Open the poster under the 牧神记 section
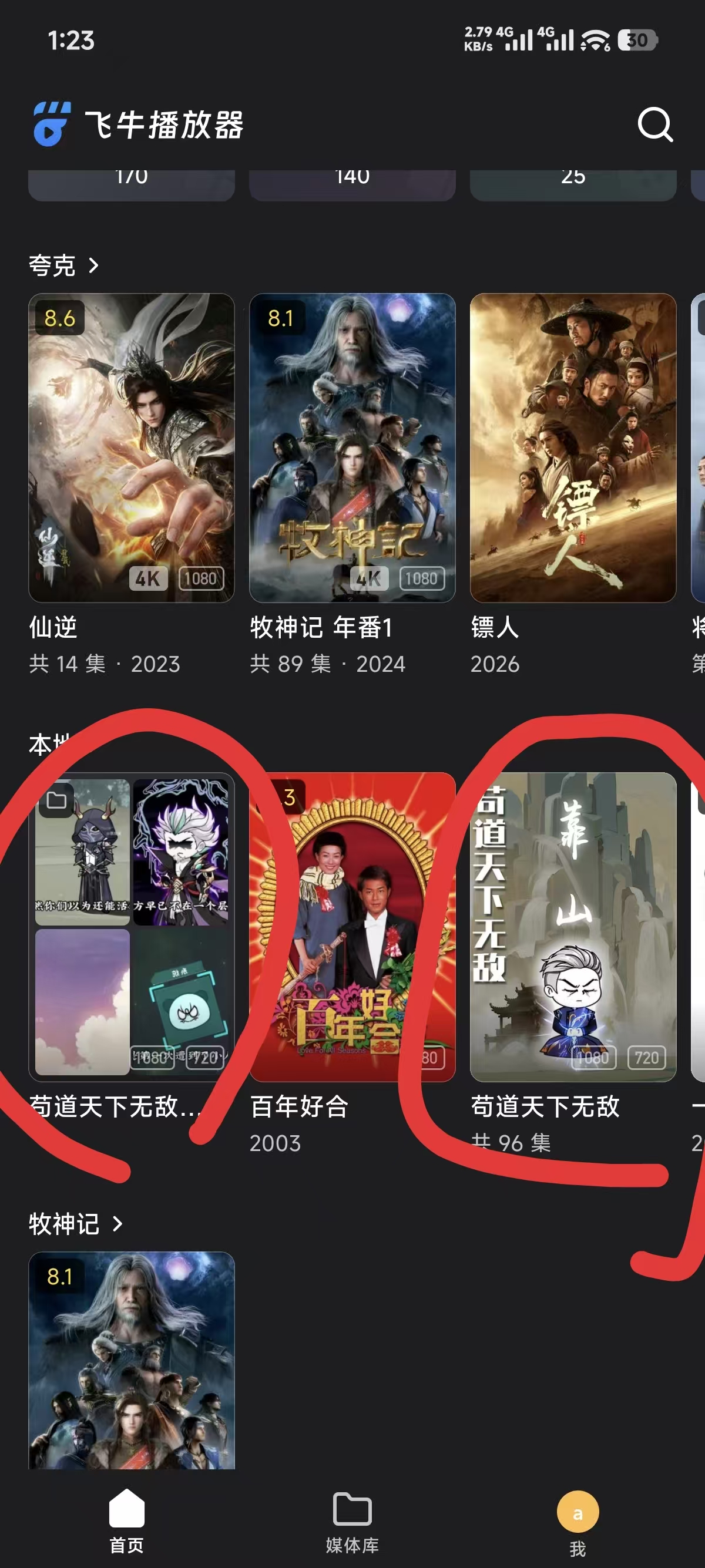Image resolution: width=705 pixels, height=1568 pixels. pyautogui.click(x=132, y=1361)
